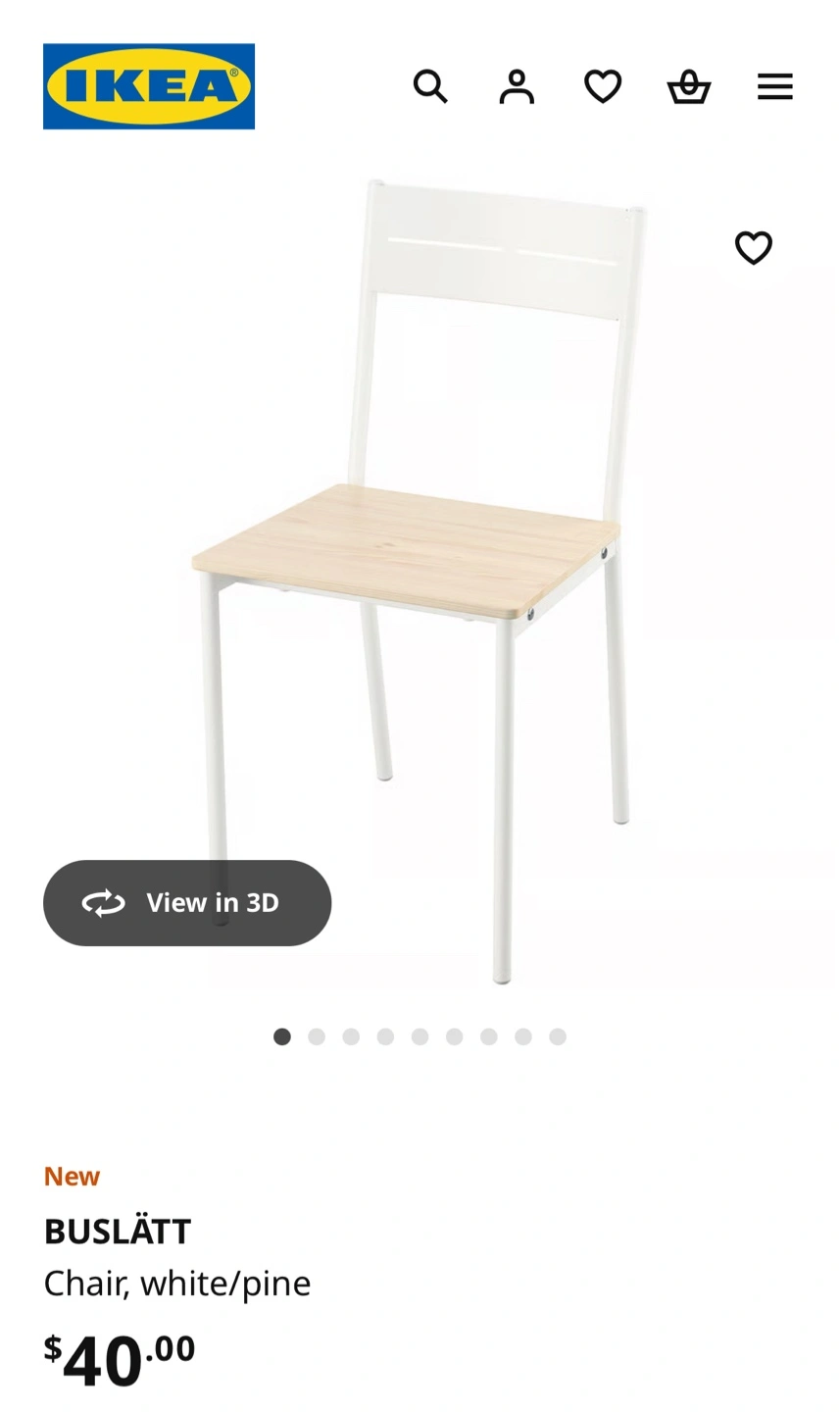Open the hamburger menu
The height and width of the screenshot is (1412, 840).
pyautogui.click(x=774, y=86)
